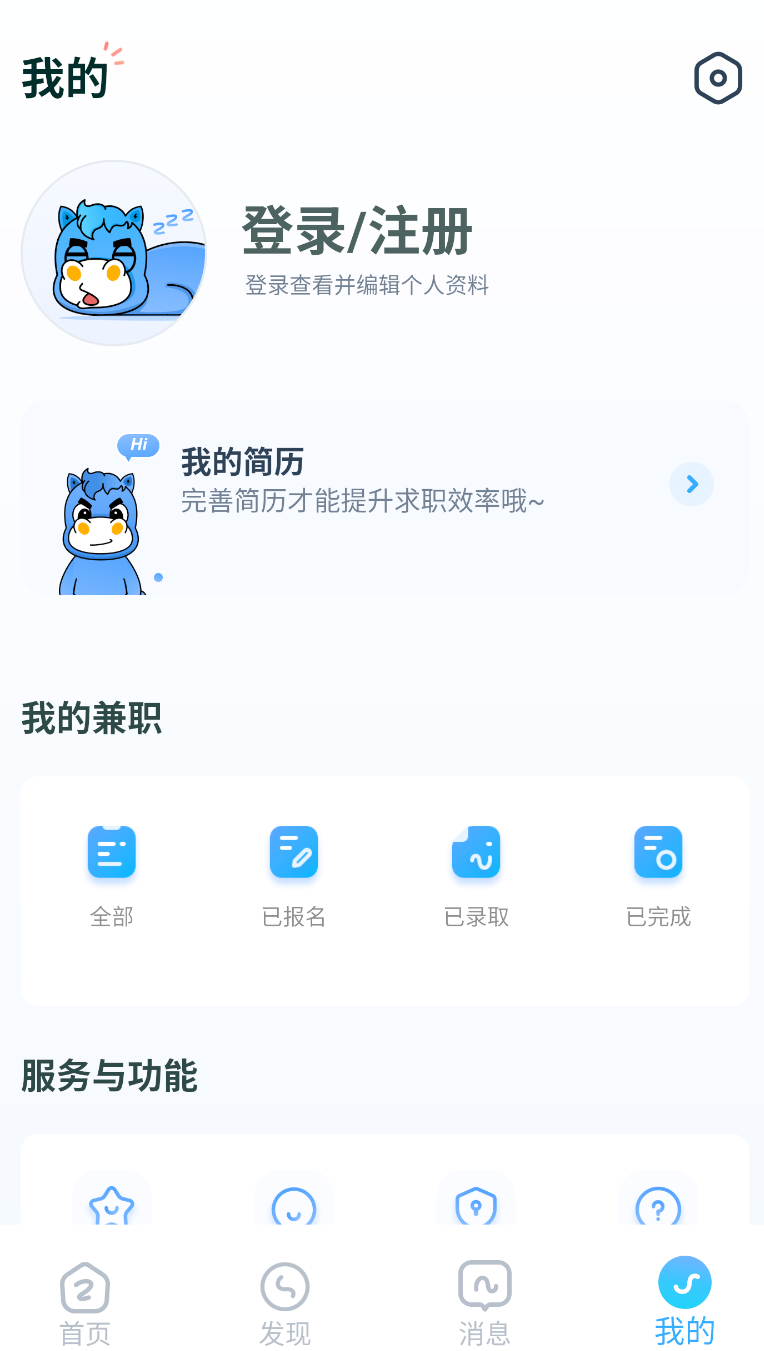Expand the 我的简历 card via its chevron arrow
The width and height of the screenshot is (764, 1351).
691,484
